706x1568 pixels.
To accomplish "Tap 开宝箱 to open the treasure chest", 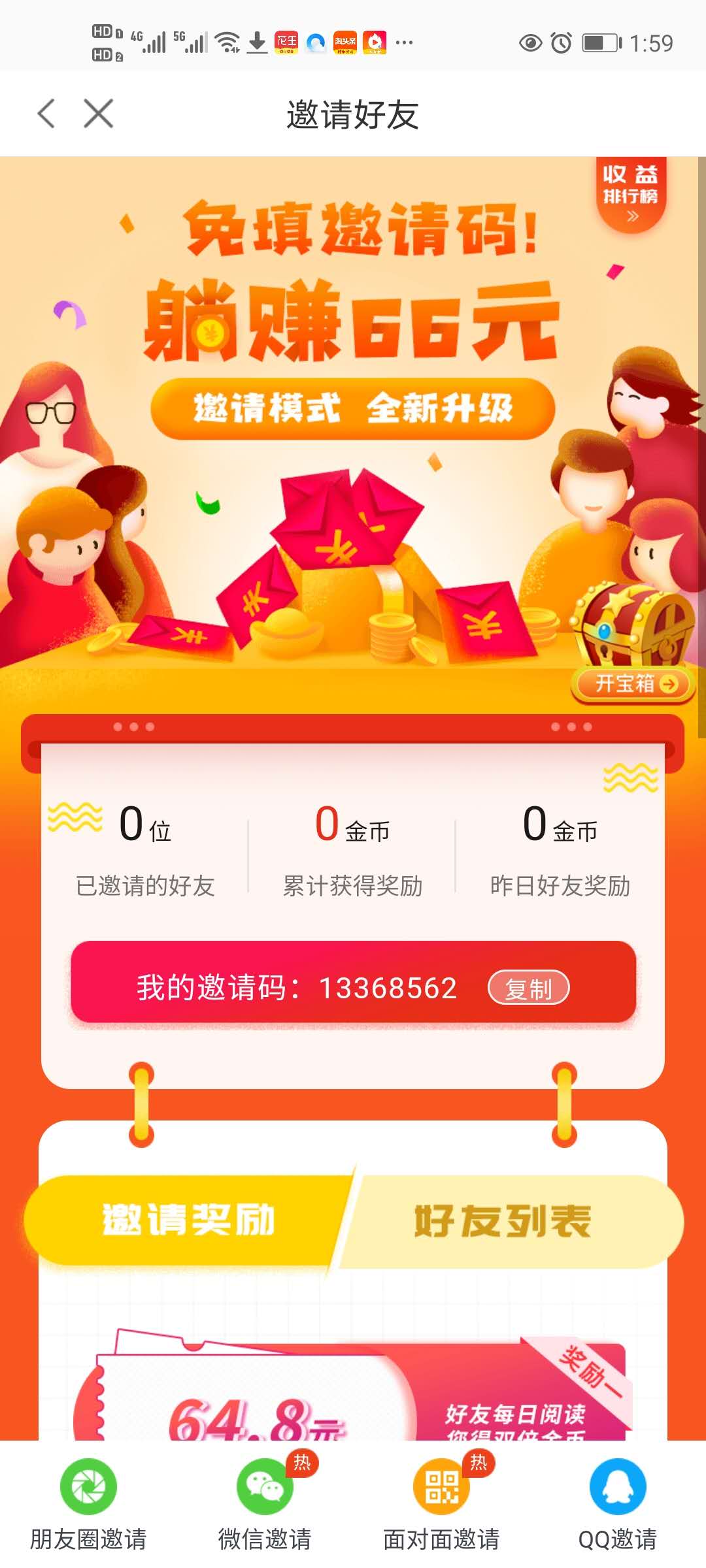I will click(x=633, y=684).
